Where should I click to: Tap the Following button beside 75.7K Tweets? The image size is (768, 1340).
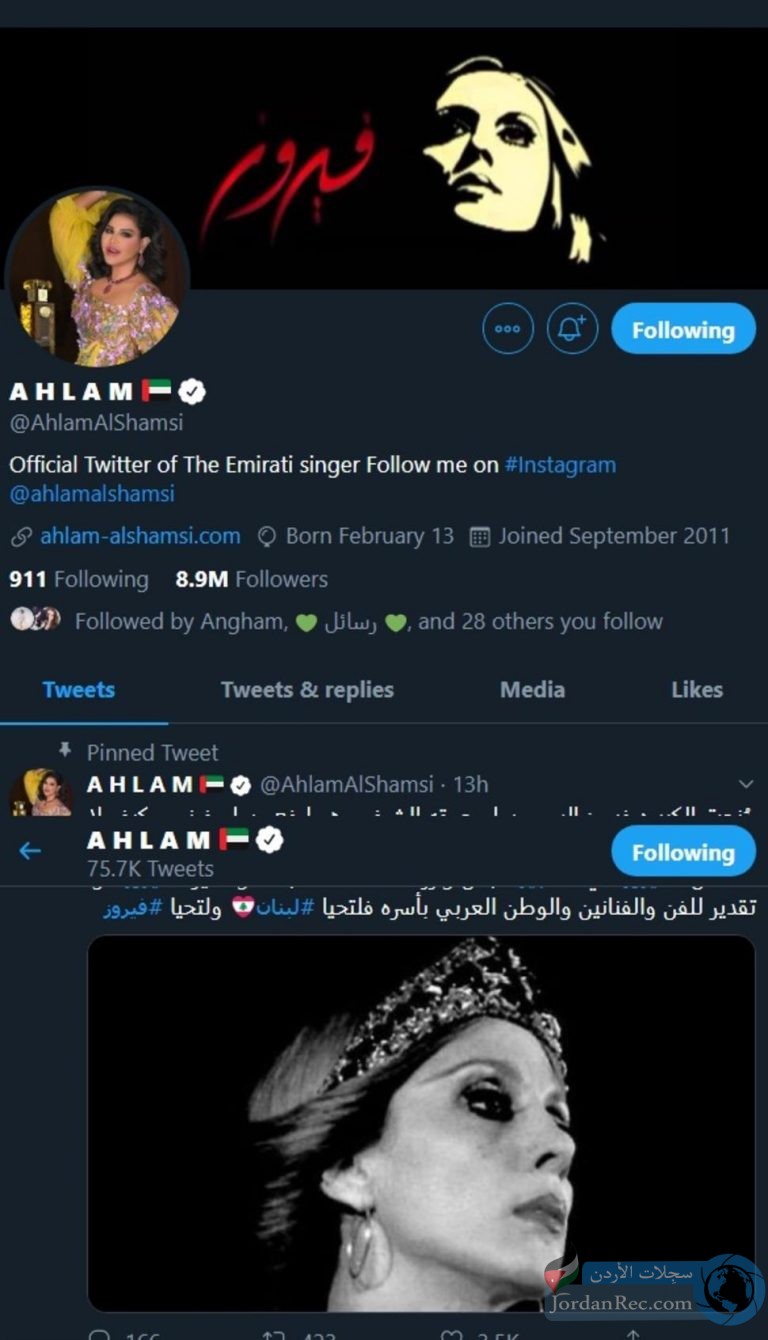tap(683, 852)
